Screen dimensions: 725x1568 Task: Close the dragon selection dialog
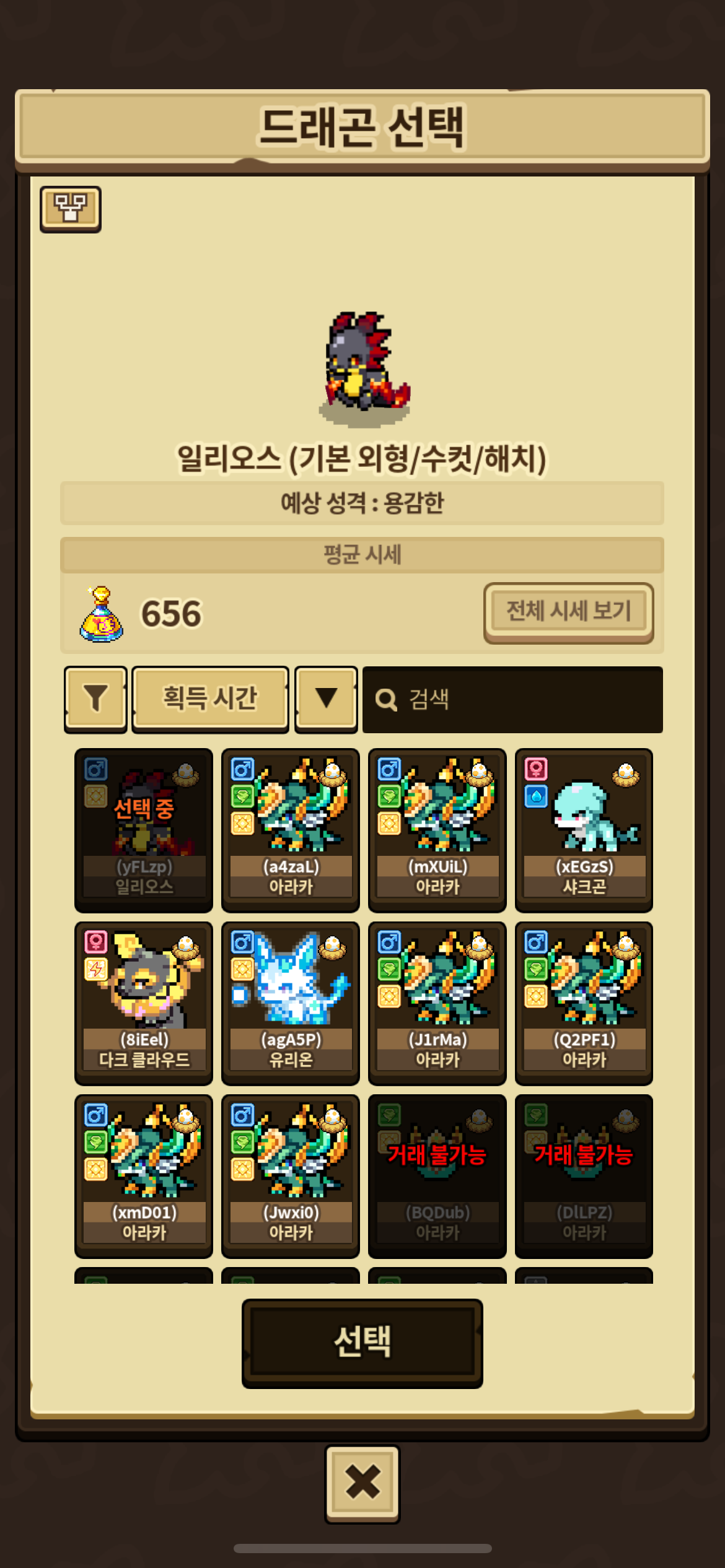tap(362, 1484)
